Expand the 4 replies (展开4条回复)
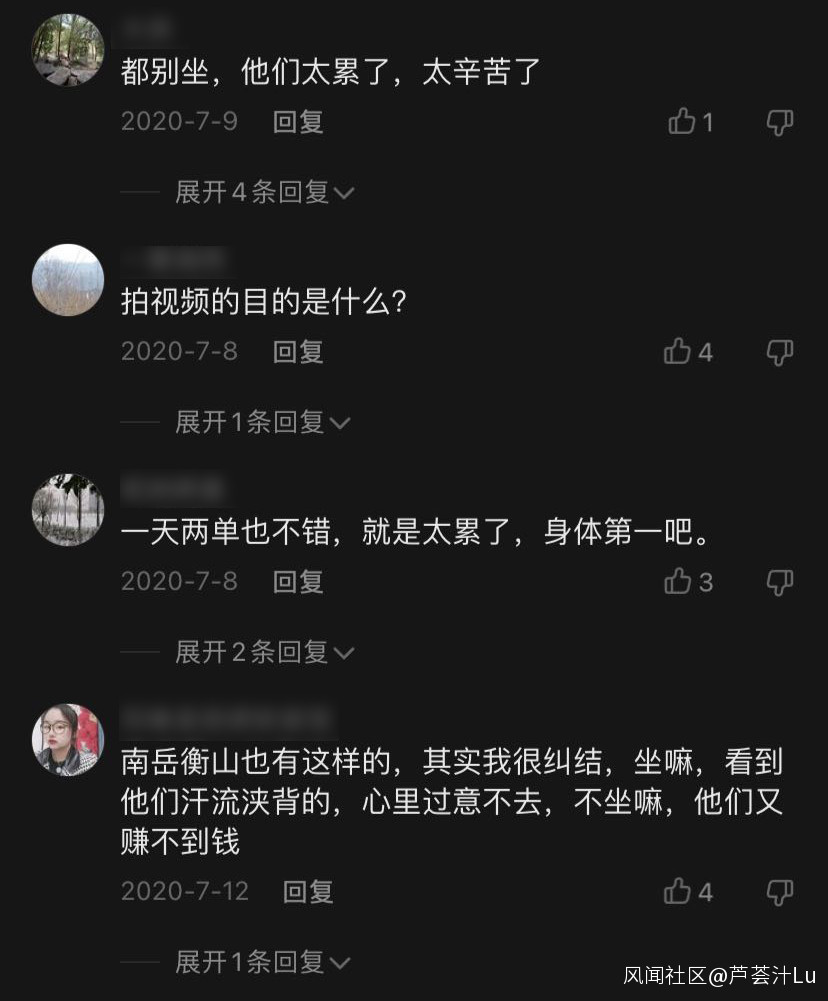 pyautogui.click(x=264, y=192)
